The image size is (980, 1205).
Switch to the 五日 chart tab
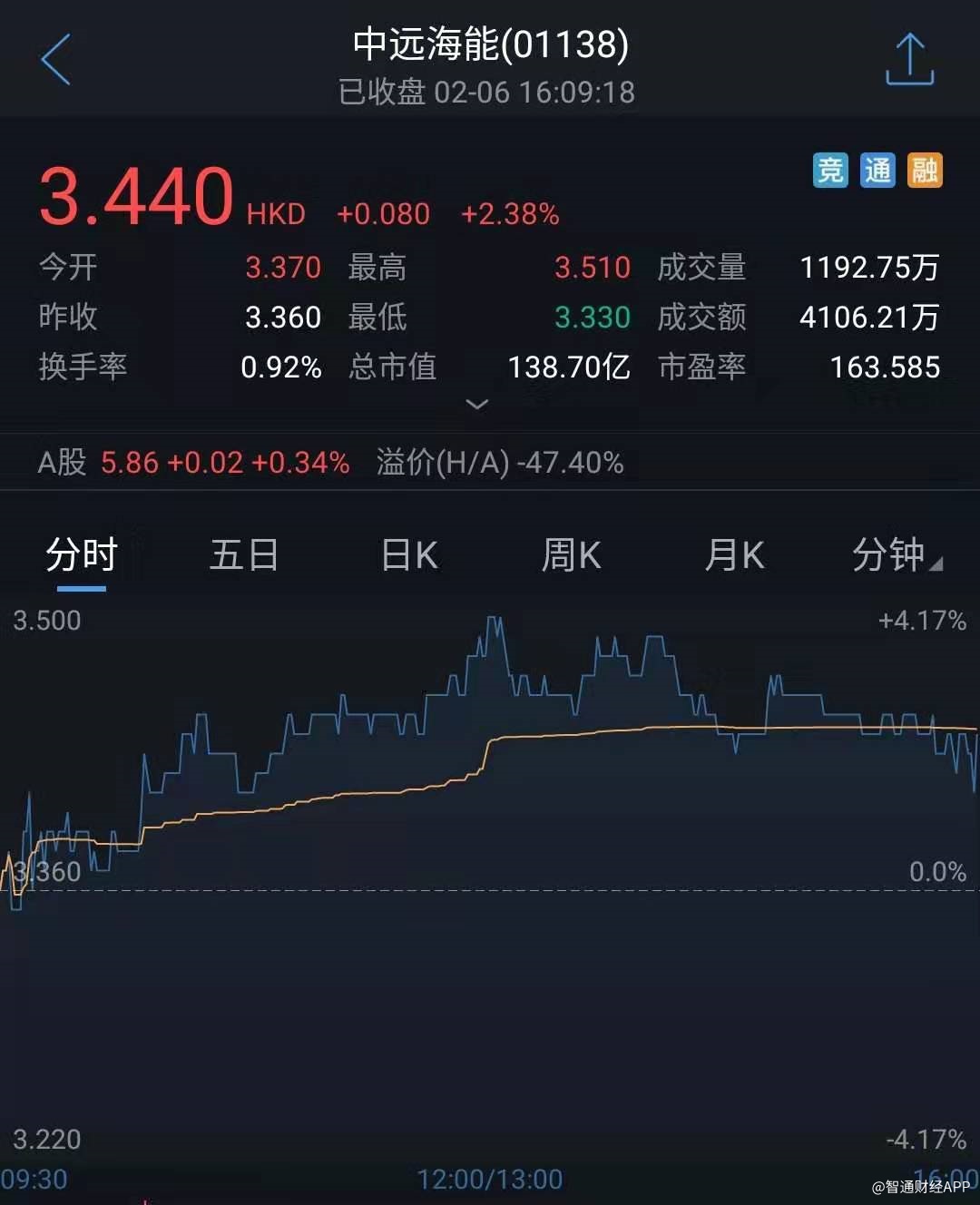pyautogui.click(x=244, y=555)
